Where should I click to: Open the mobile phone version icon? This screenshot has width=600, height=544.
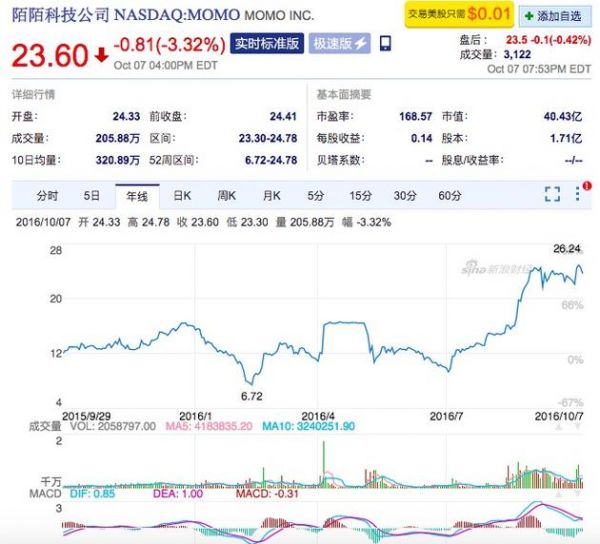tap(386, 44)
